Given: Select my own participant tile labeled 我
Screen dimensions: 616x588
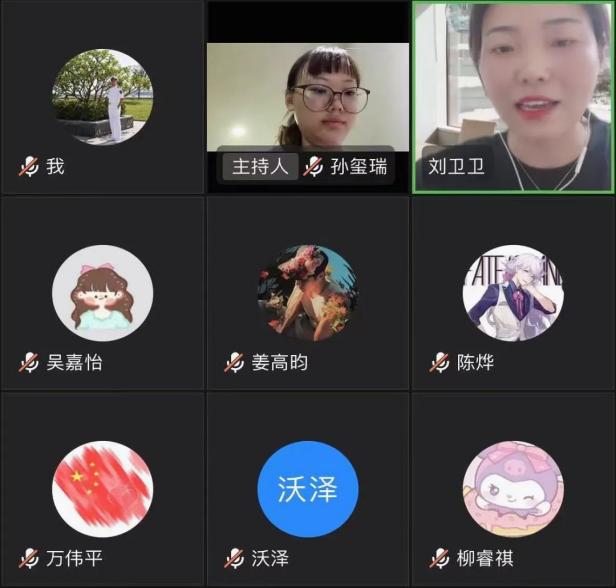Looking at the screenshot, I should click(102, 97).
